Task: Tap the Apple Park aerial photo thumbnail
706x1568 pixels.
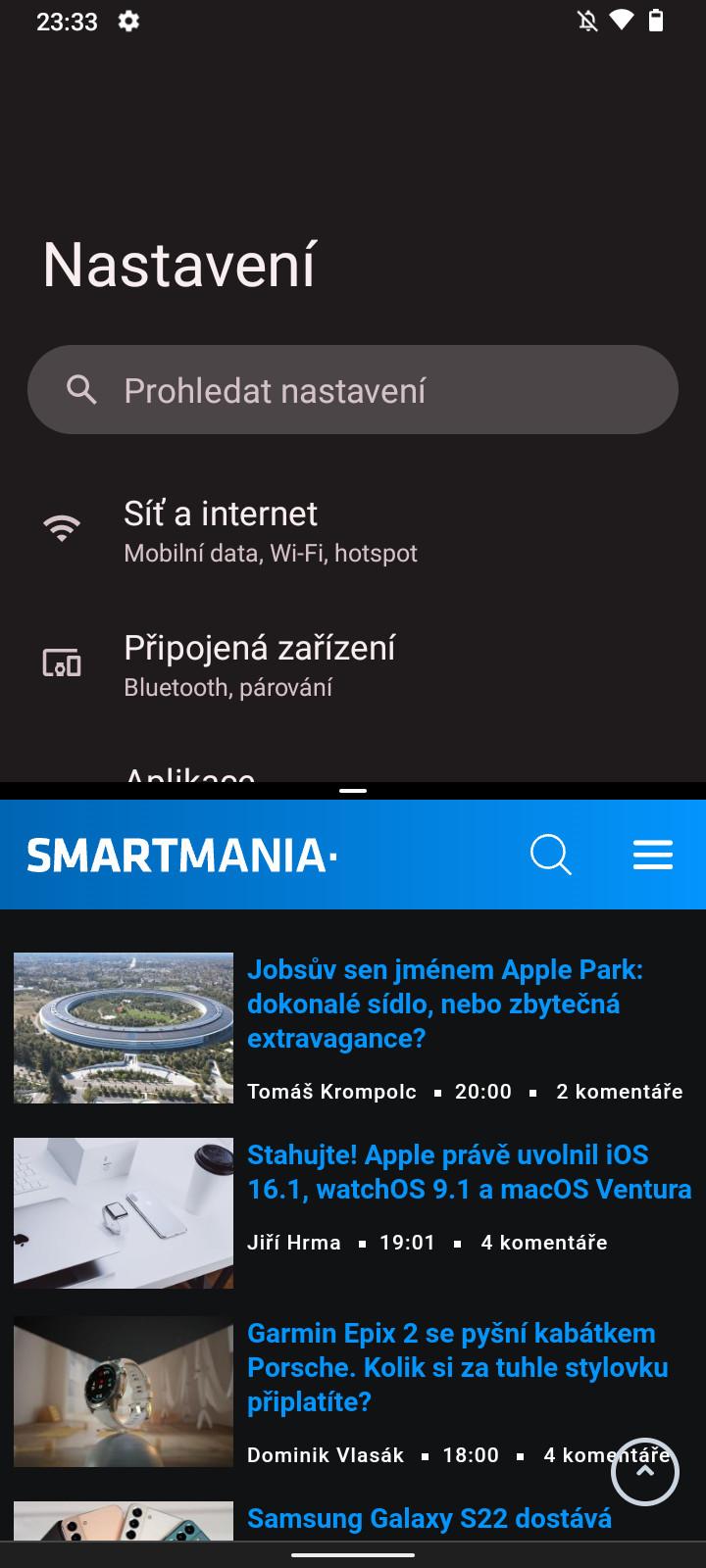Action: coord(124,1027)
